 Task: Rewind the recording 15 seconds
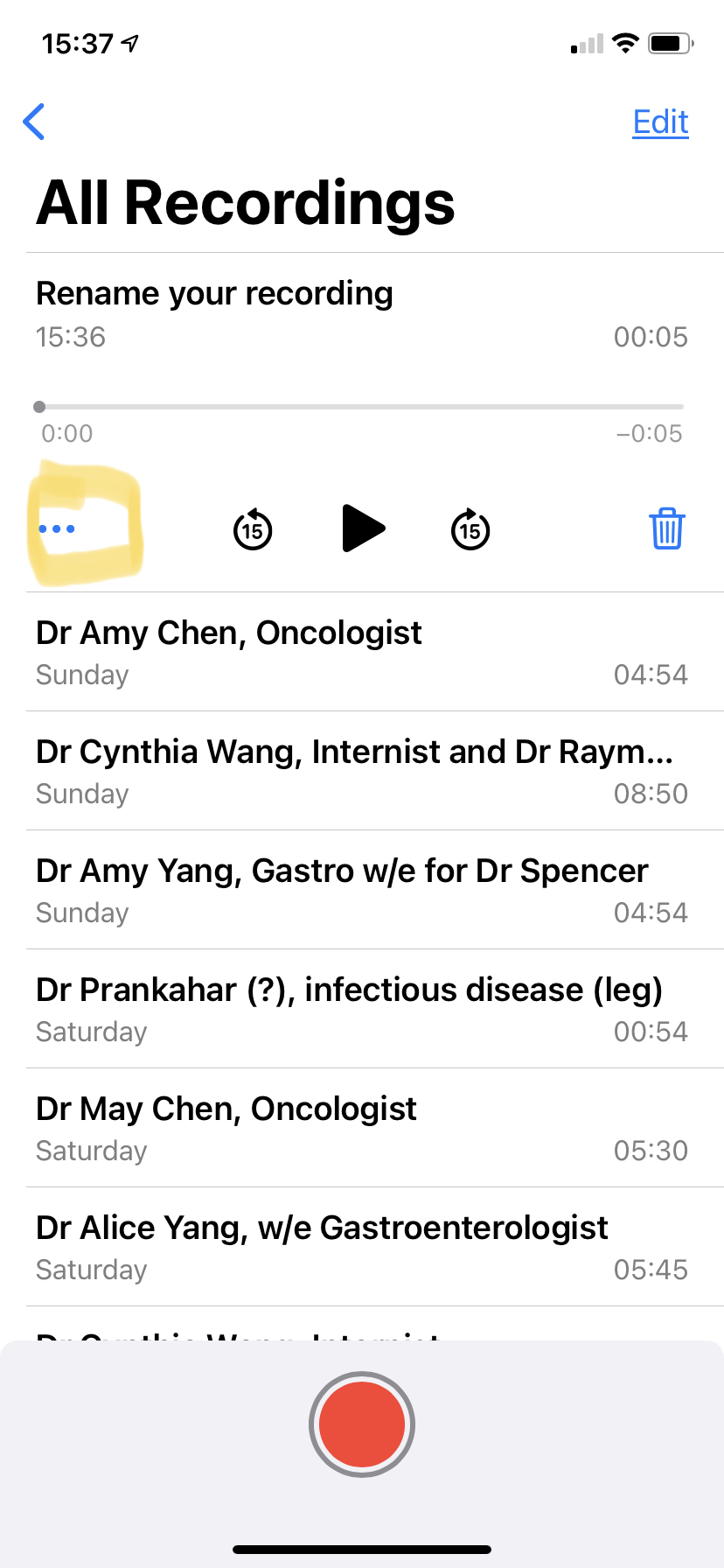pos(253,528)
